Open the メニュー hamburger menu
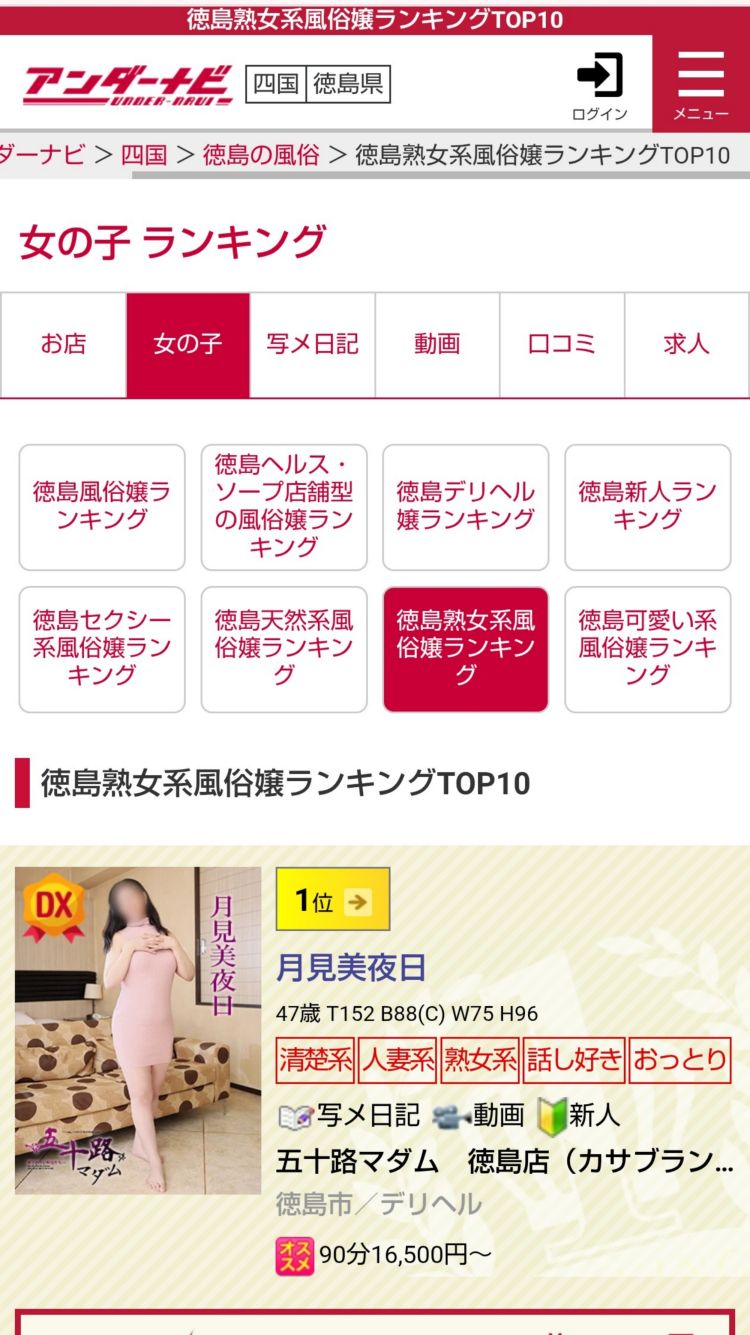The height and width of the screenshot is (1335, 750). [x=701, y=84]
